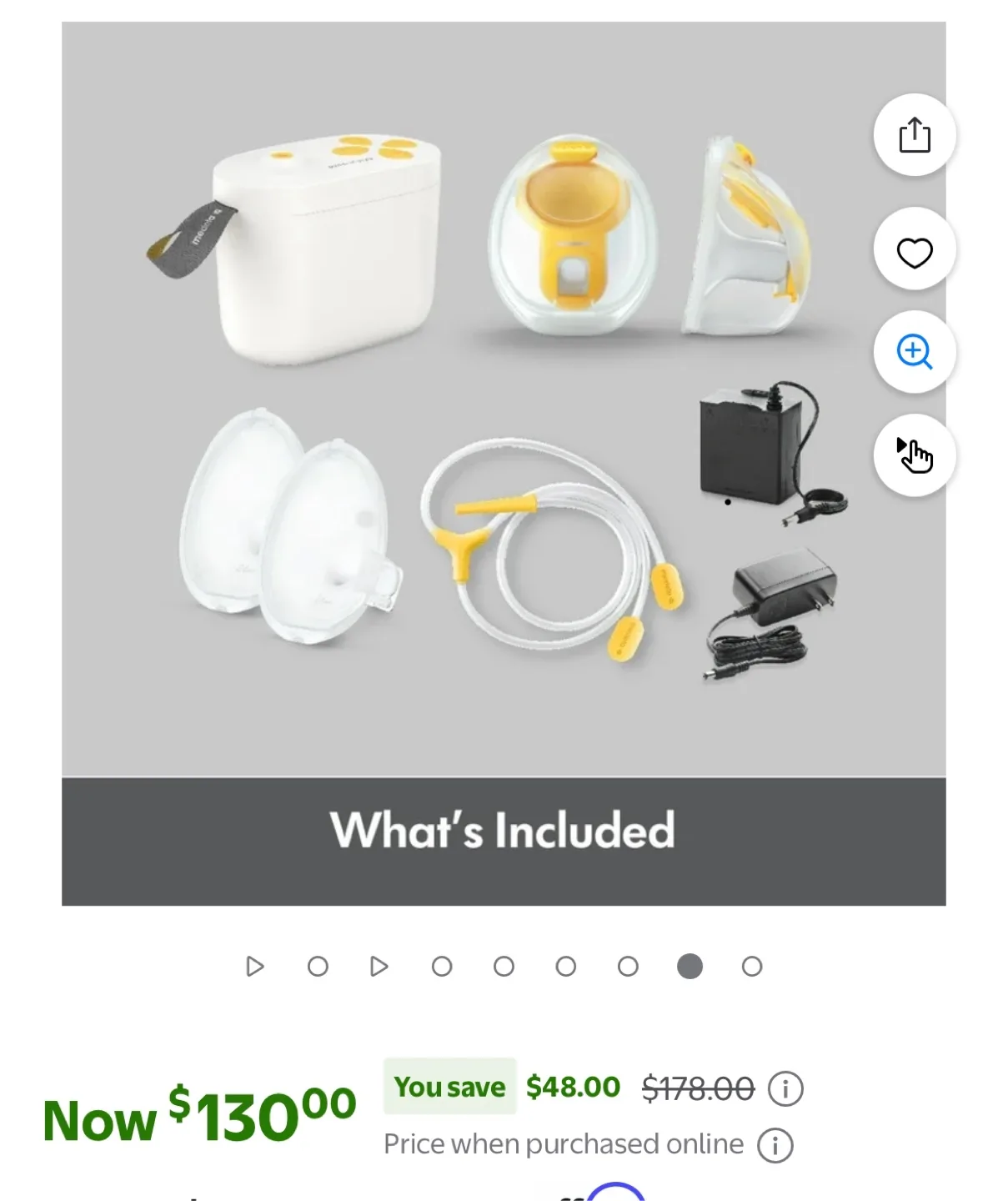The width and height of the screenshot is (1008, 1201).
Task: Play the first product video in carousel
Action: (x=255, y=966)
